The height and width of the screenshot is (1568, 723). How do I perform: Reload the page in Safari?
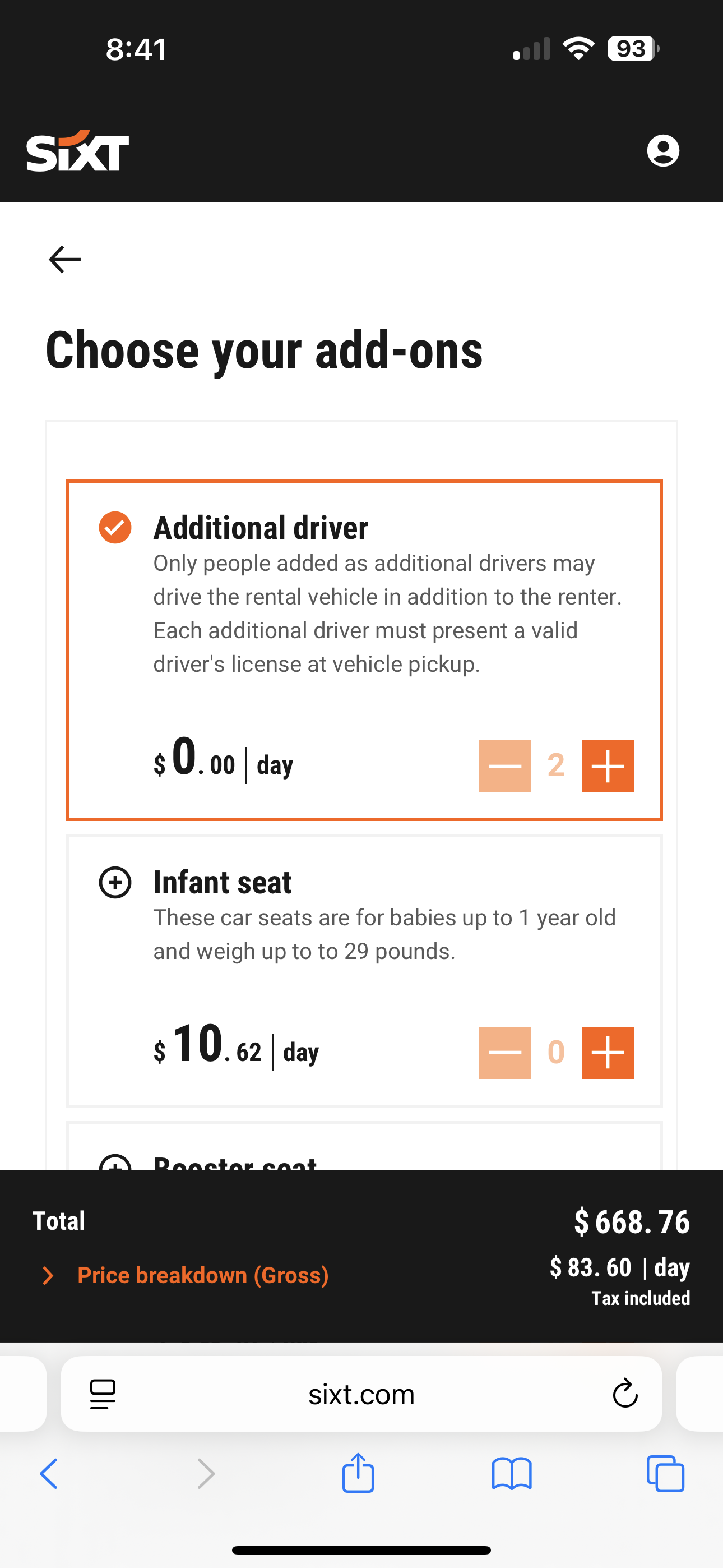pos(624,1394)
